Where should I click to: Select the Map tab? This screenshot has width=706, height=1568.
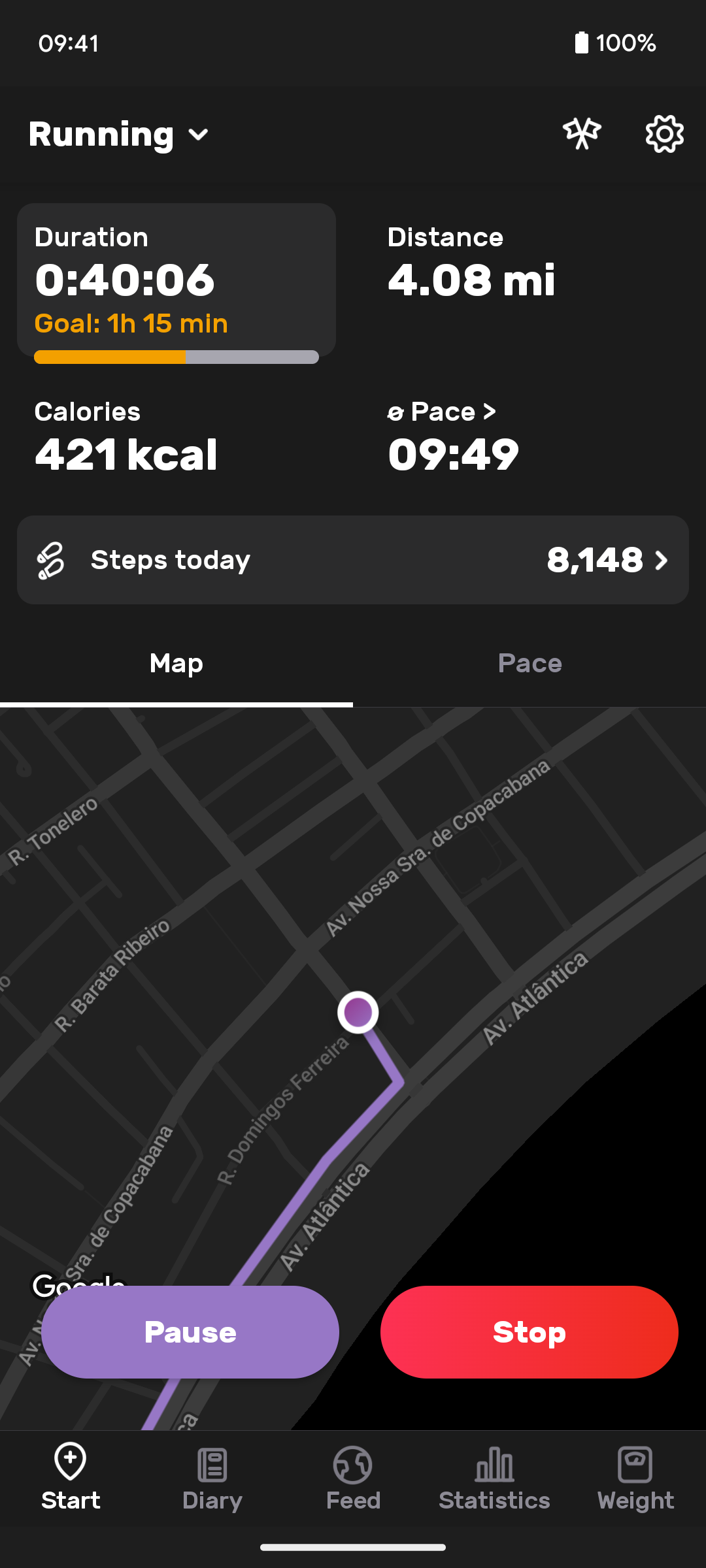[x=176, y=664]
